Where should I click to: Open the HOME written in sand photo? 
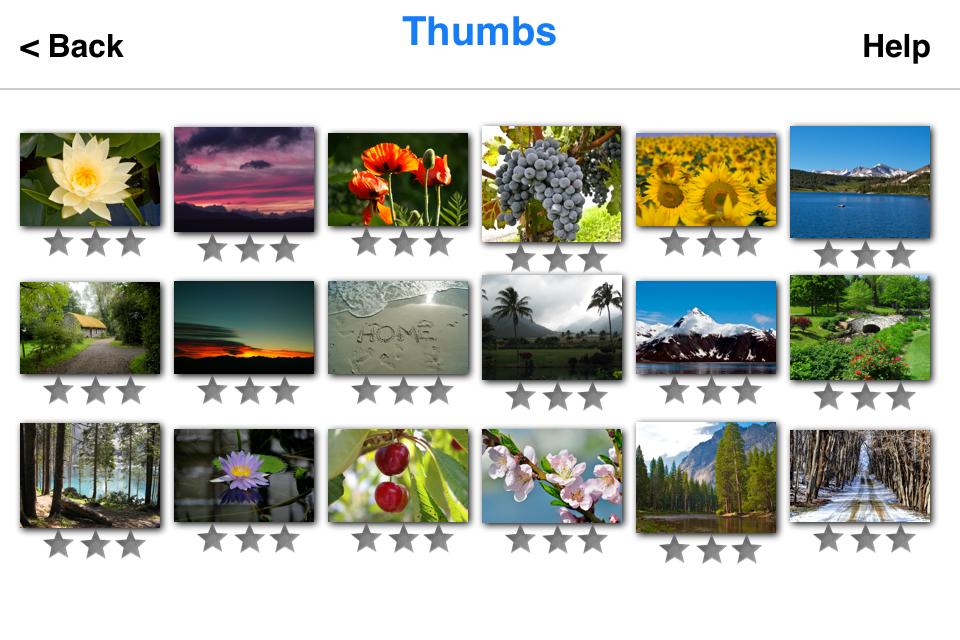(x=398, y=327)
